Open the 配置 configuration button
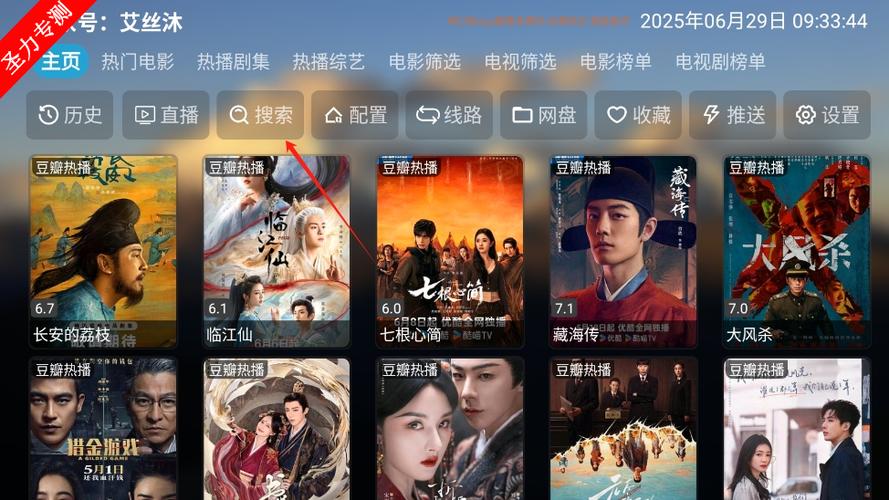The height and width of the screenshot is (500, 889). pos(355,115)
